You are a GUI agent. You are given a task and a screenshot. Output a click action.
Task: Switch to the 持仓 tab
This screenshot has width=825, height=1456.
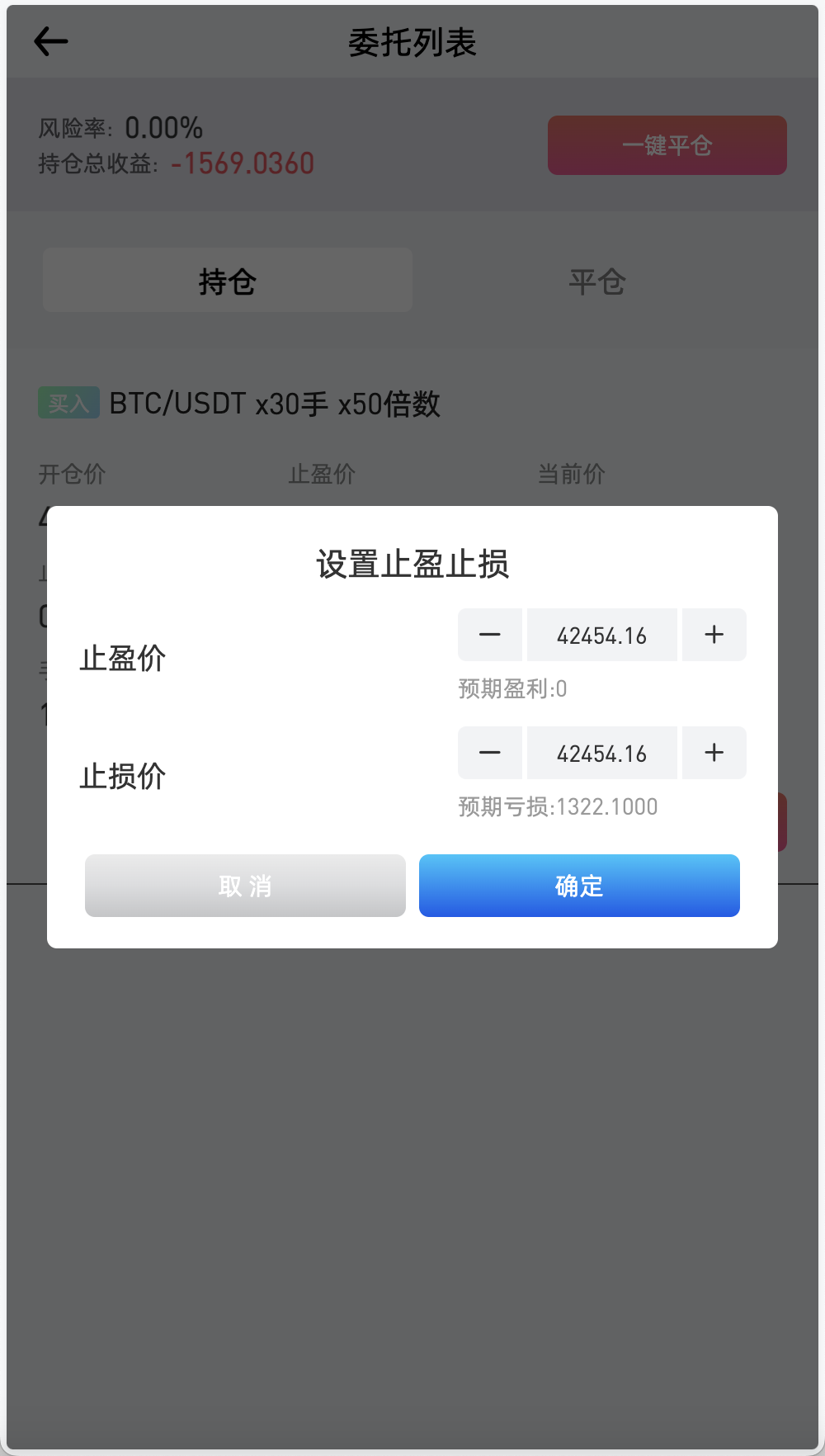[228, 280]
